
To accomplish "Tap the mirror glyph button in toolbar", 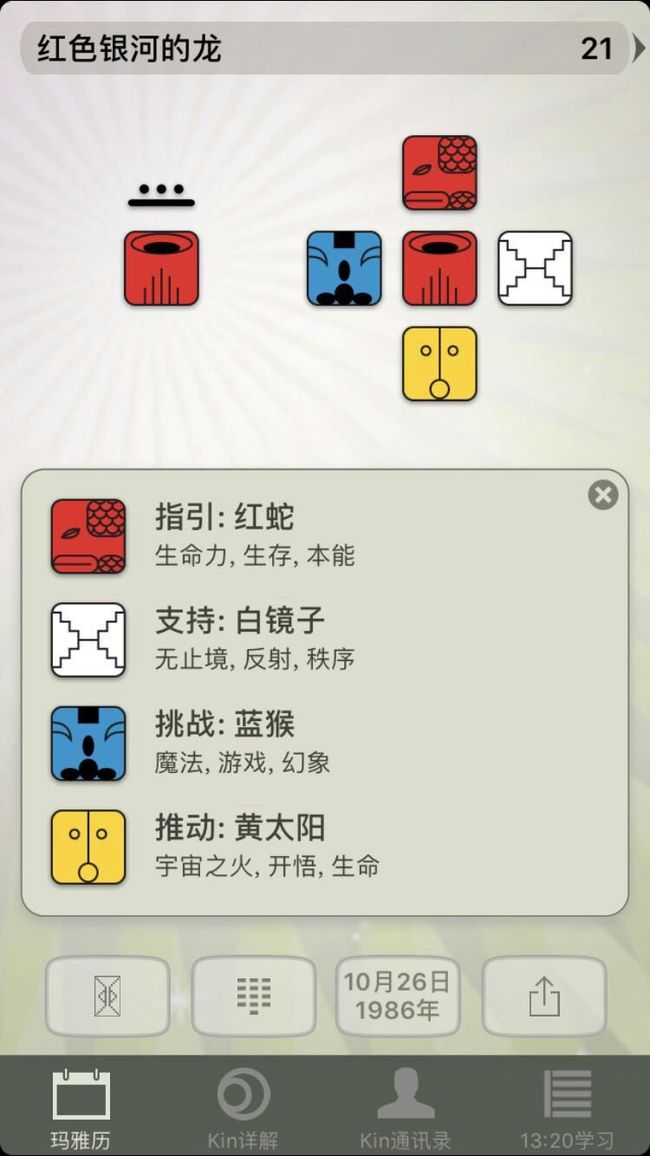I will coord(108,996).
